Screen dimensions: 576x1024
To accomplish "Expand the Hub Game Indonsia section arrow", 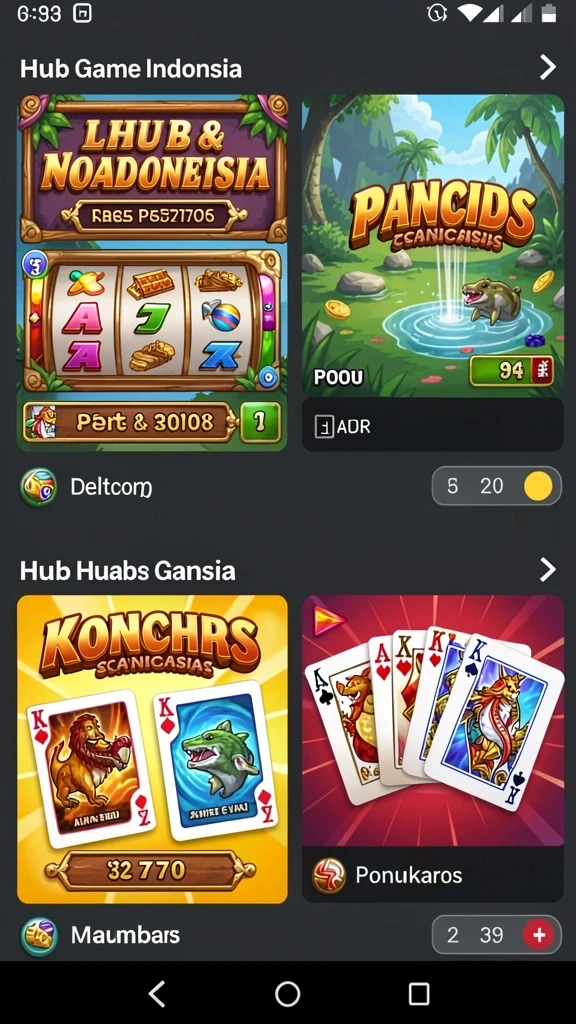I will (x=547, y=67).
